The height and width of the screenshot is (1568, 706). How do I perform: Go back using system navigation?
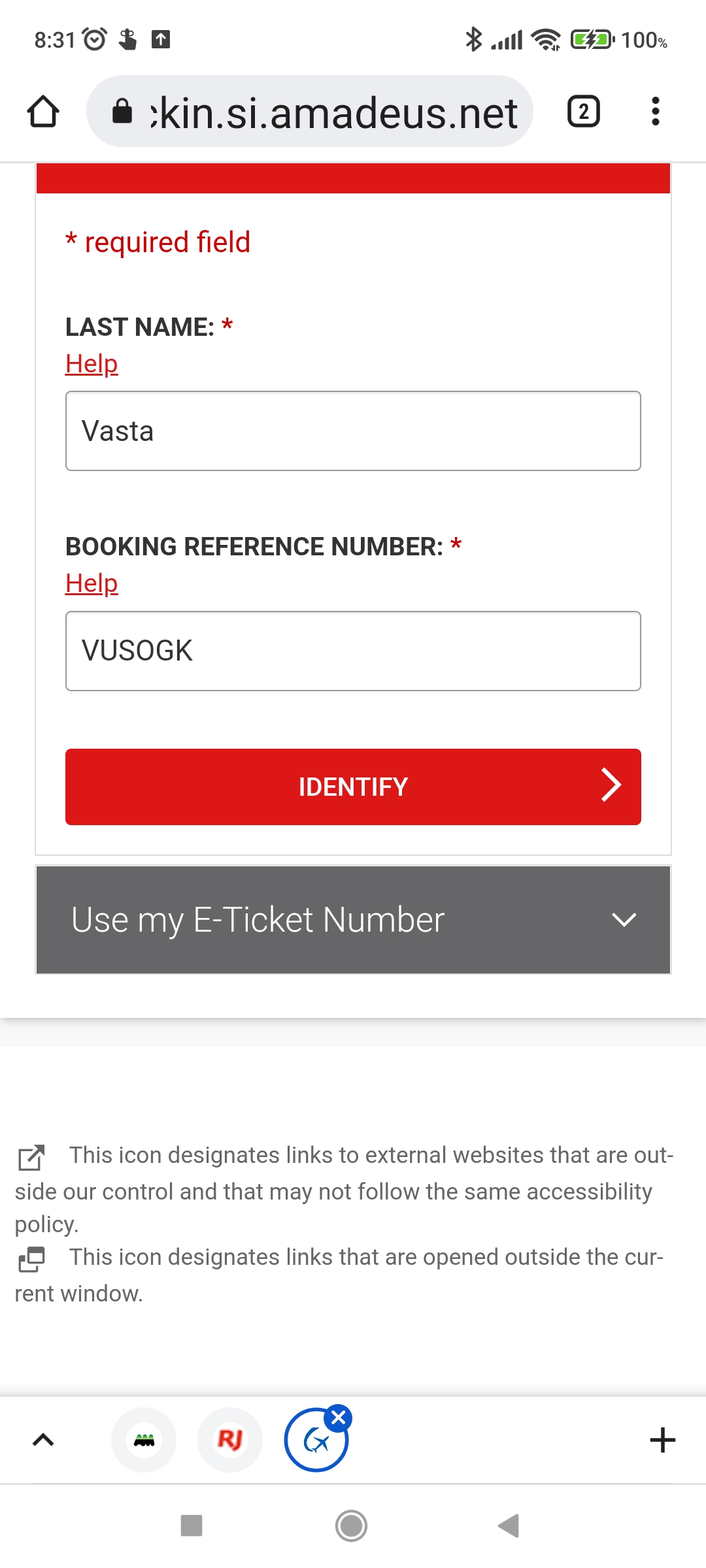509,1526
